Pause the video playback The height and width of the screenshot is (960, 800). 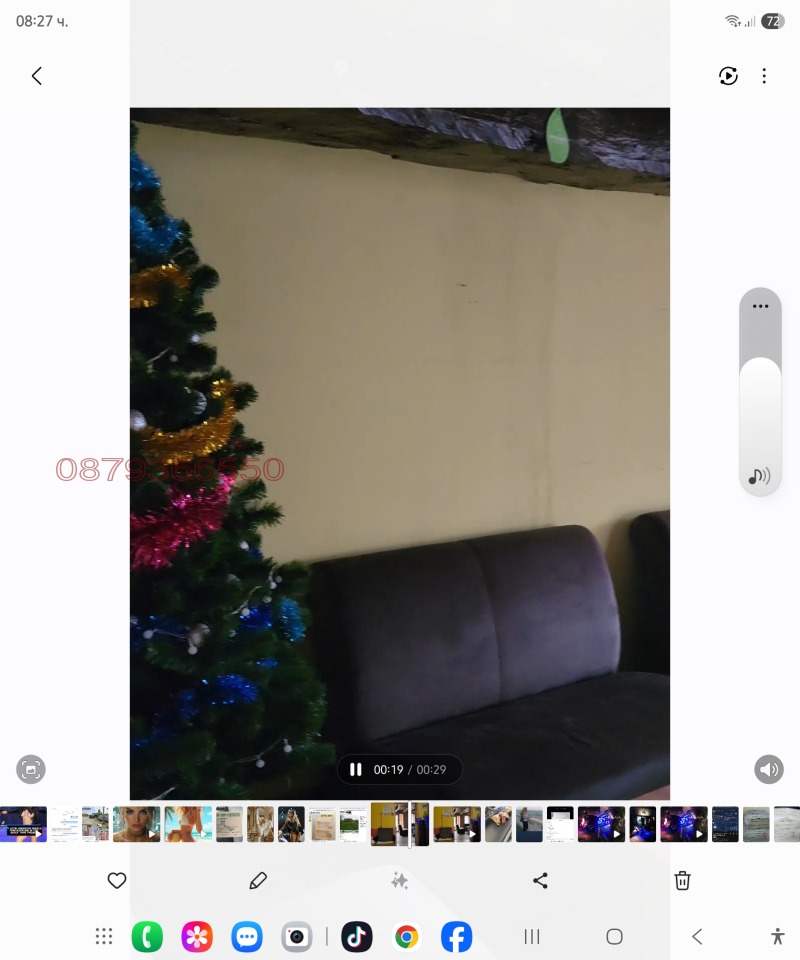(356, 769)
